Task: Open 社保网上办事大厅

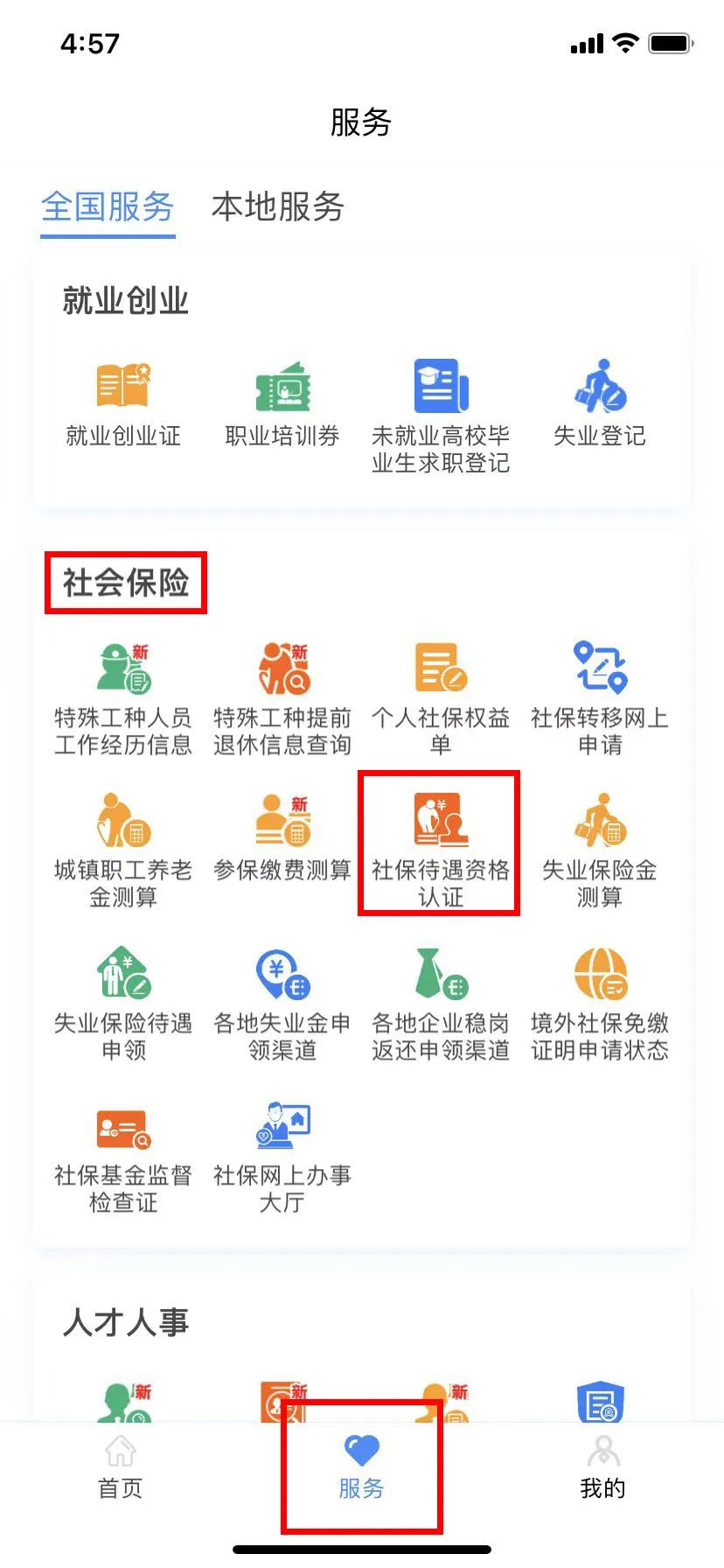Action: coord(282,1155)
